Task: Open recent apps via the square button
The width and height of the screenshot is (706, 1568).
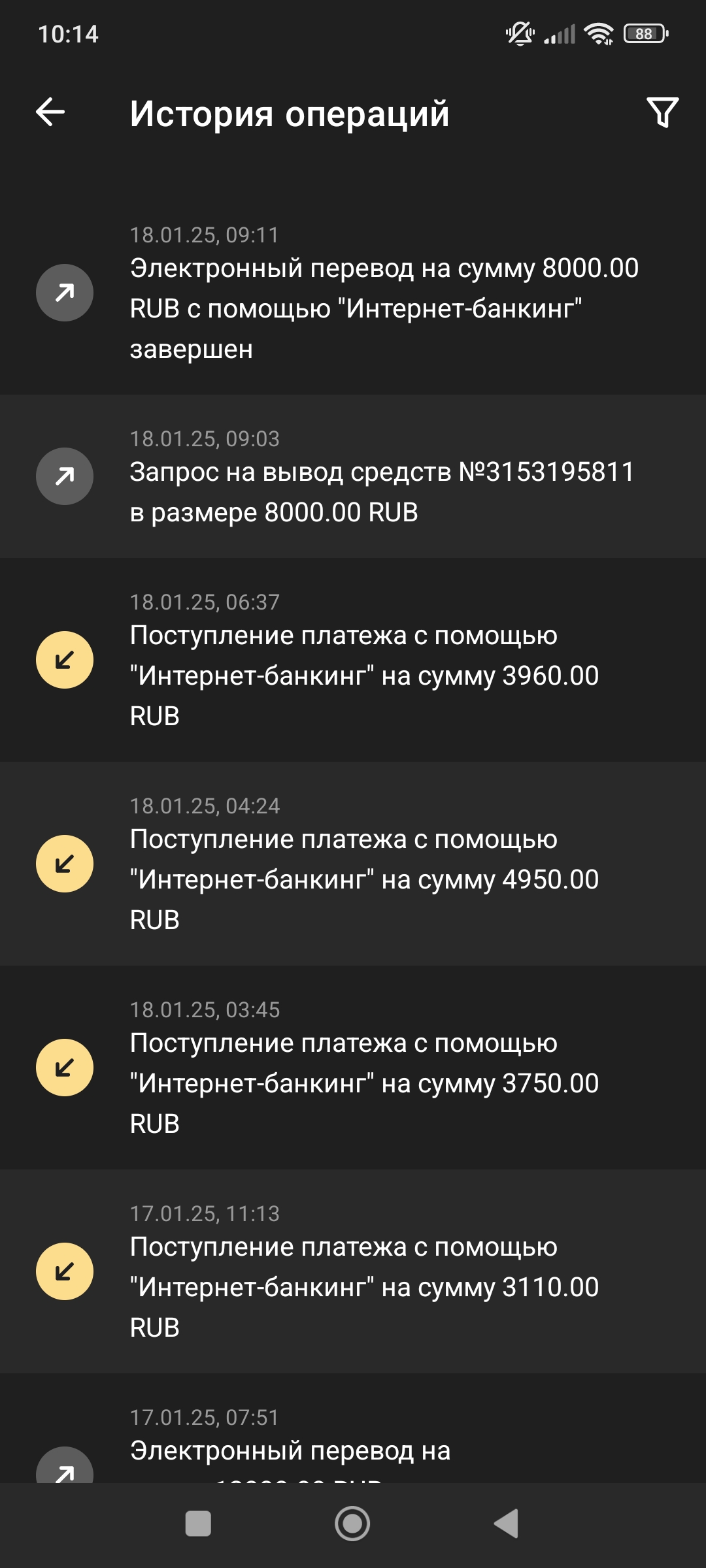Action: tap(198, 1524)
